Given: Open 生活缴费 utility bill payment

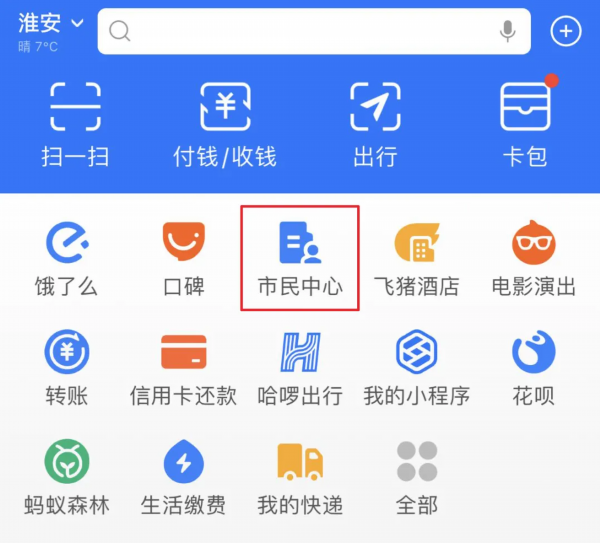Looking at the screenshot, I should [183, 477].
